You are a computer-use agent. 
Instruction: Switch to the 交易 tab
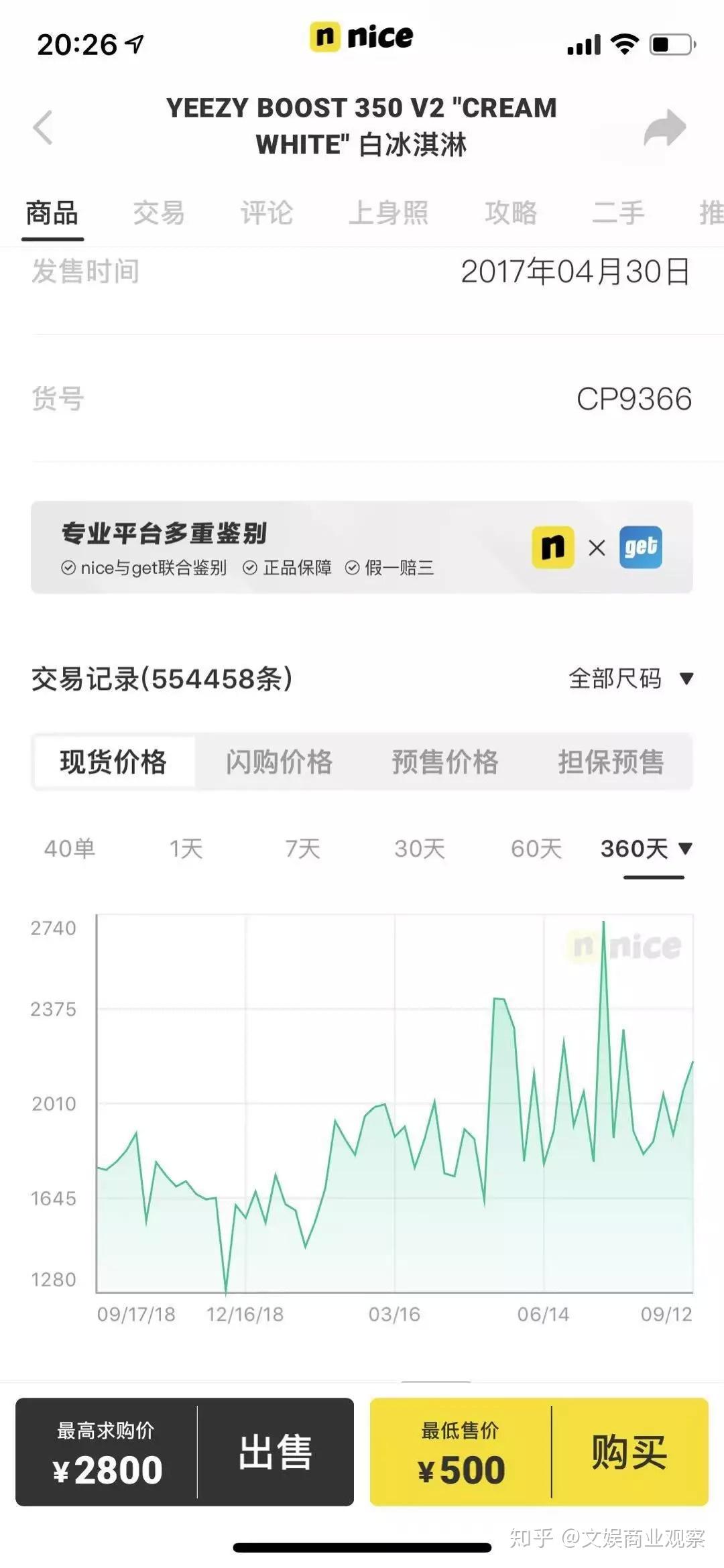tap(159, 213)
